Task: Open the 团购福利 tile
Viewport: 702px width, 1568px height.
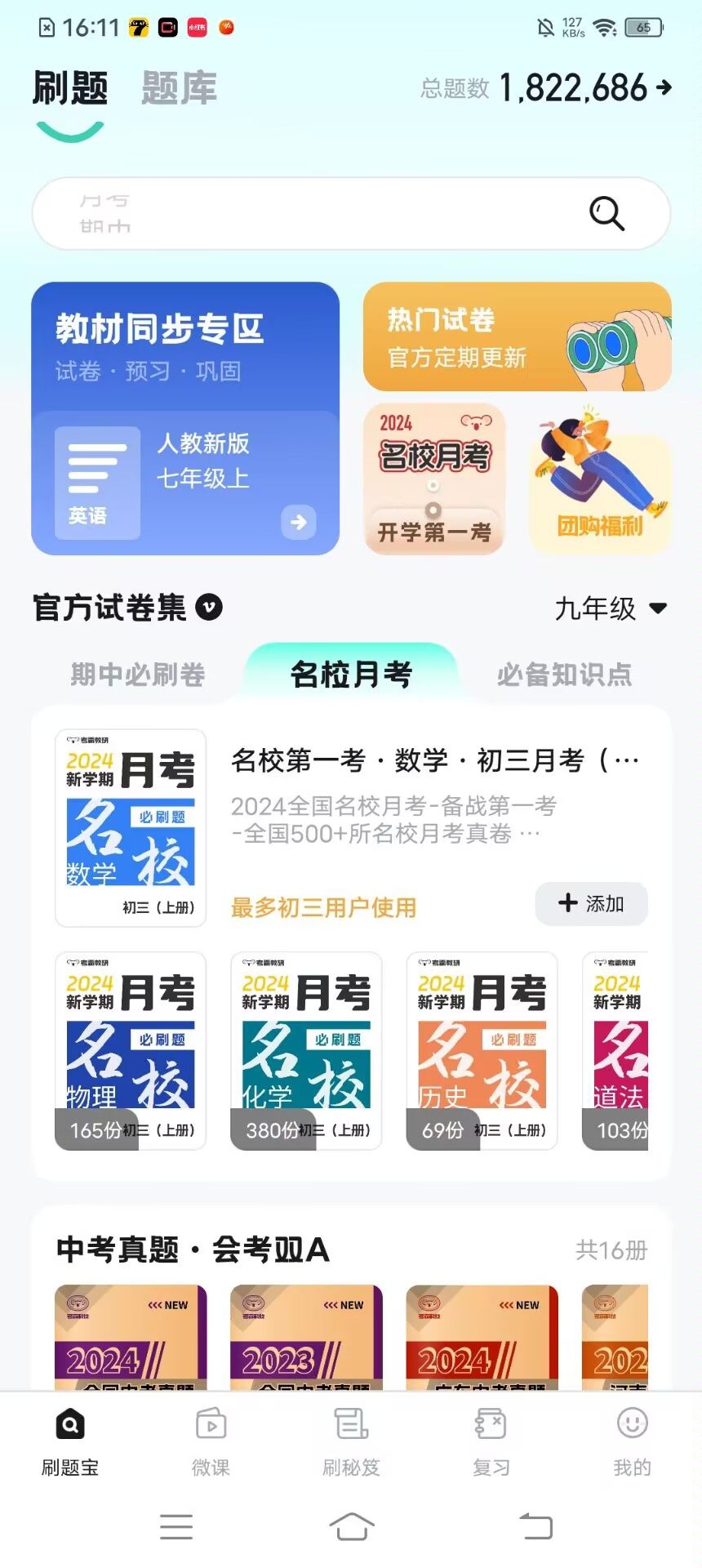Action: tap(599, 479)
